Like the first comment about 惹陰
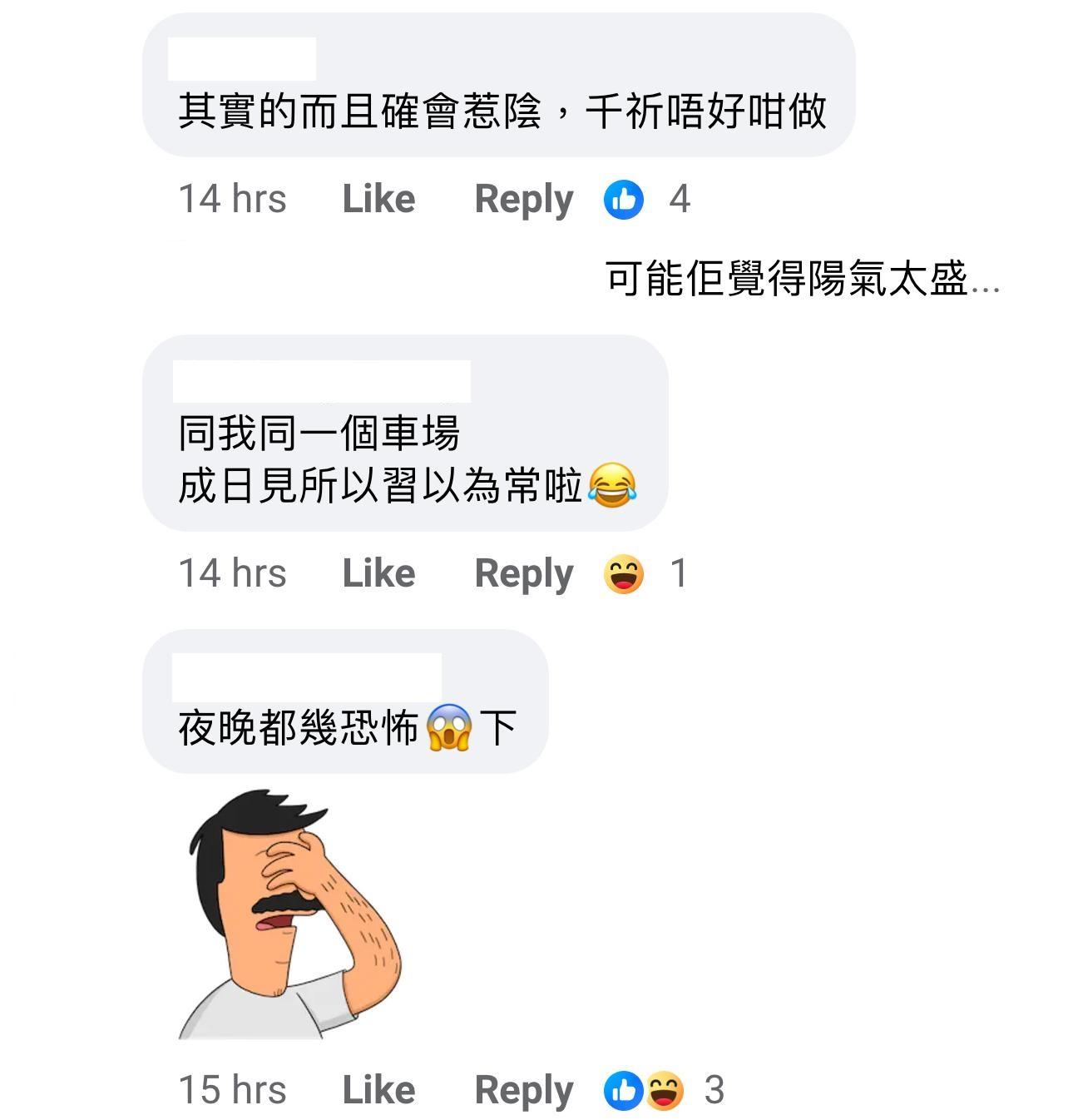The height and width of the screenshot is (1120, 1068). point(378,199)
